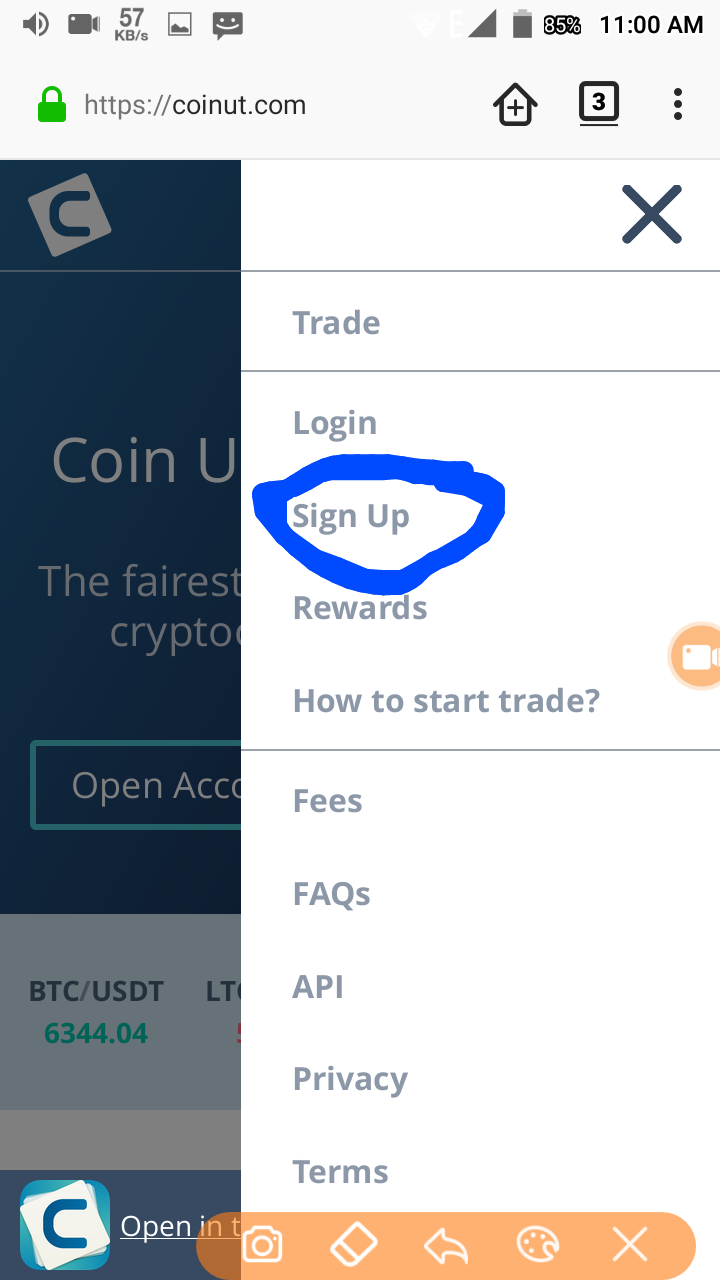Open the Rewards page
The width and height of the screenshot is (720, 1280).
point(360,608)
